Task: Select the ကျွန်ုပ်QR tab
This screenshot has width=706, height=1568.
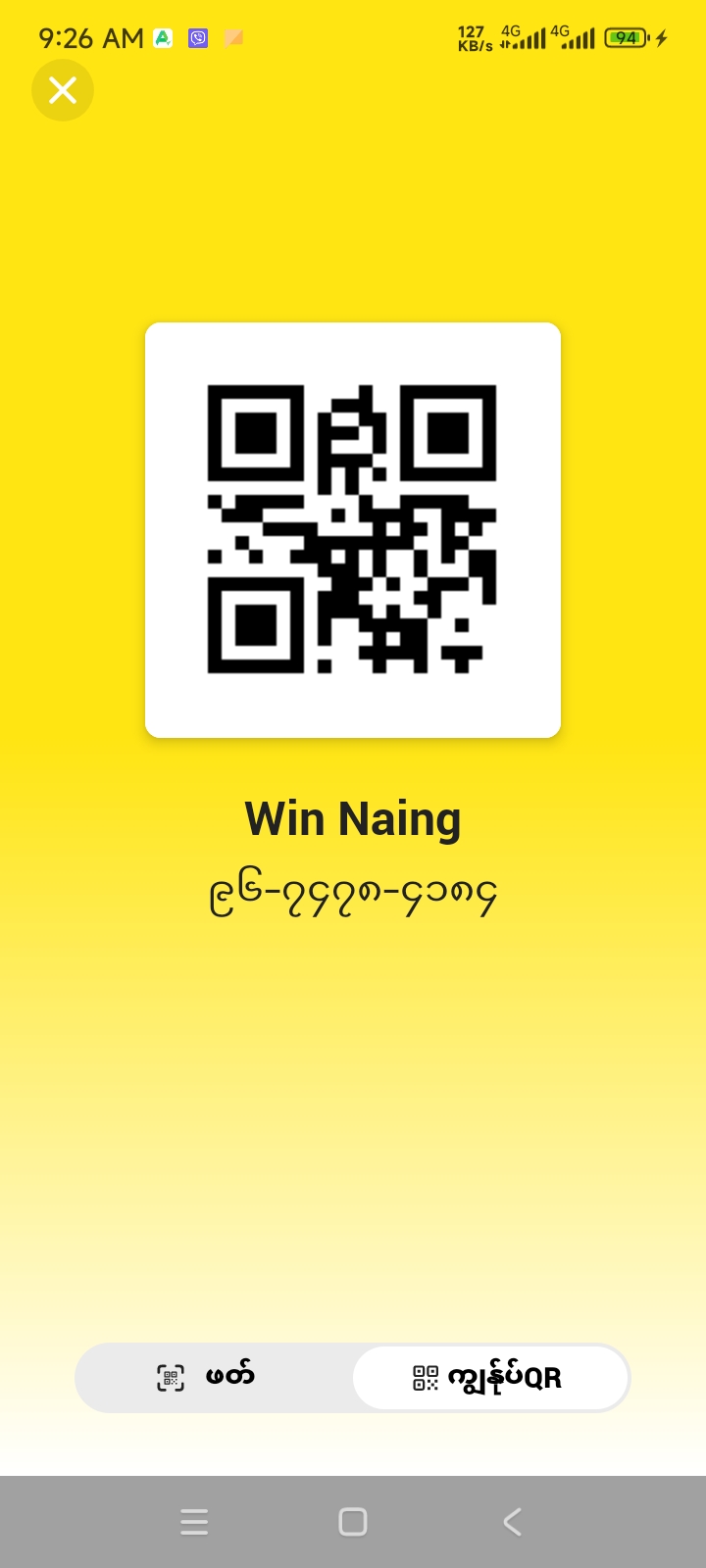Action: [x=489, y=1377]
